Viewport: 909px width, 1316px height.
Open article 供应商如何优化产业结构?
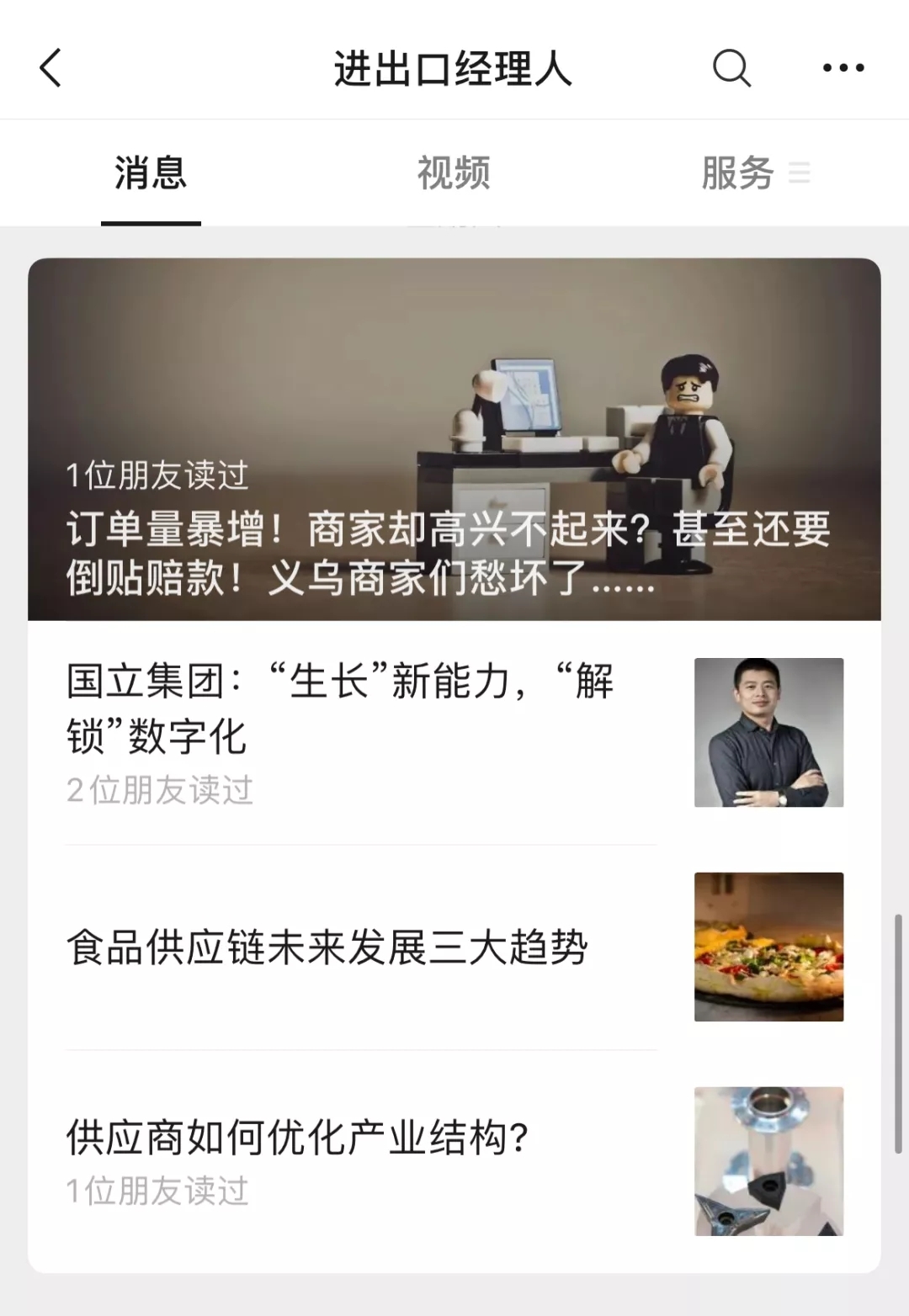click(297, 1138)
